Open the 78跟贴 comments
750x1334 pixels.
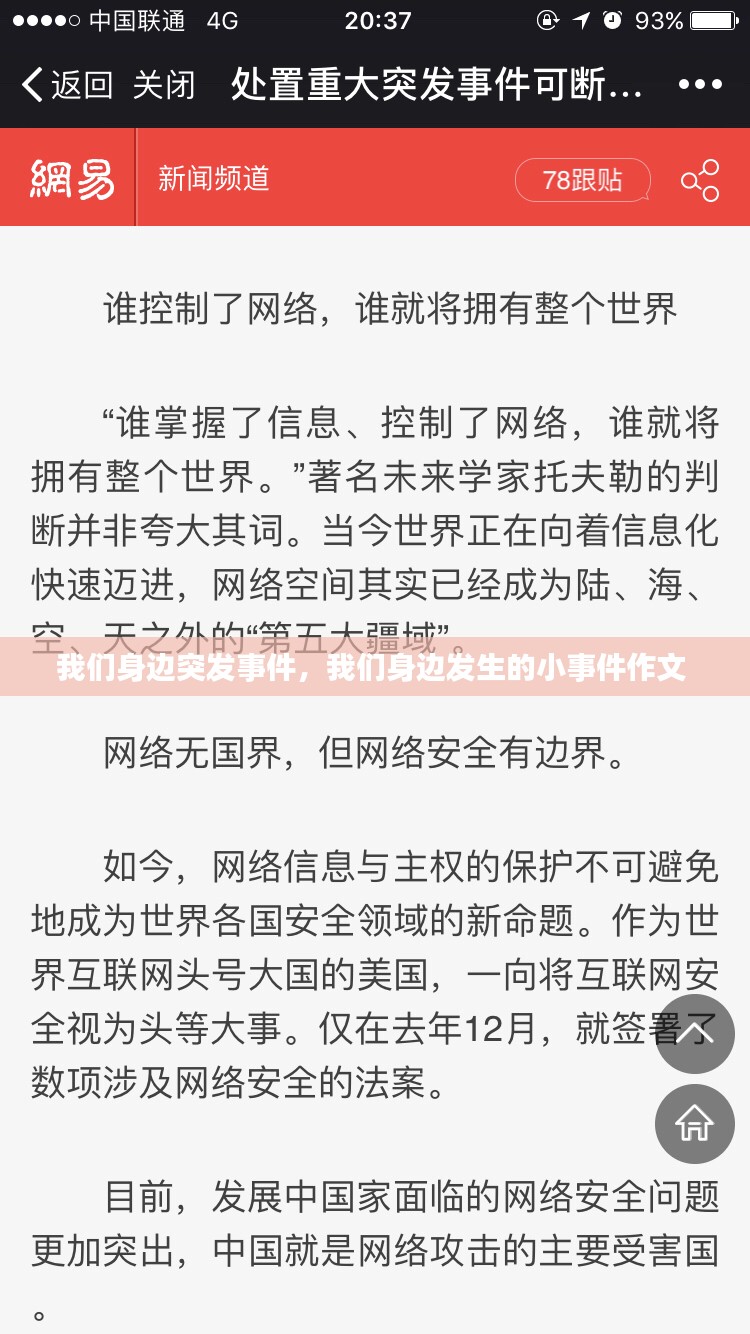(582, 180)
